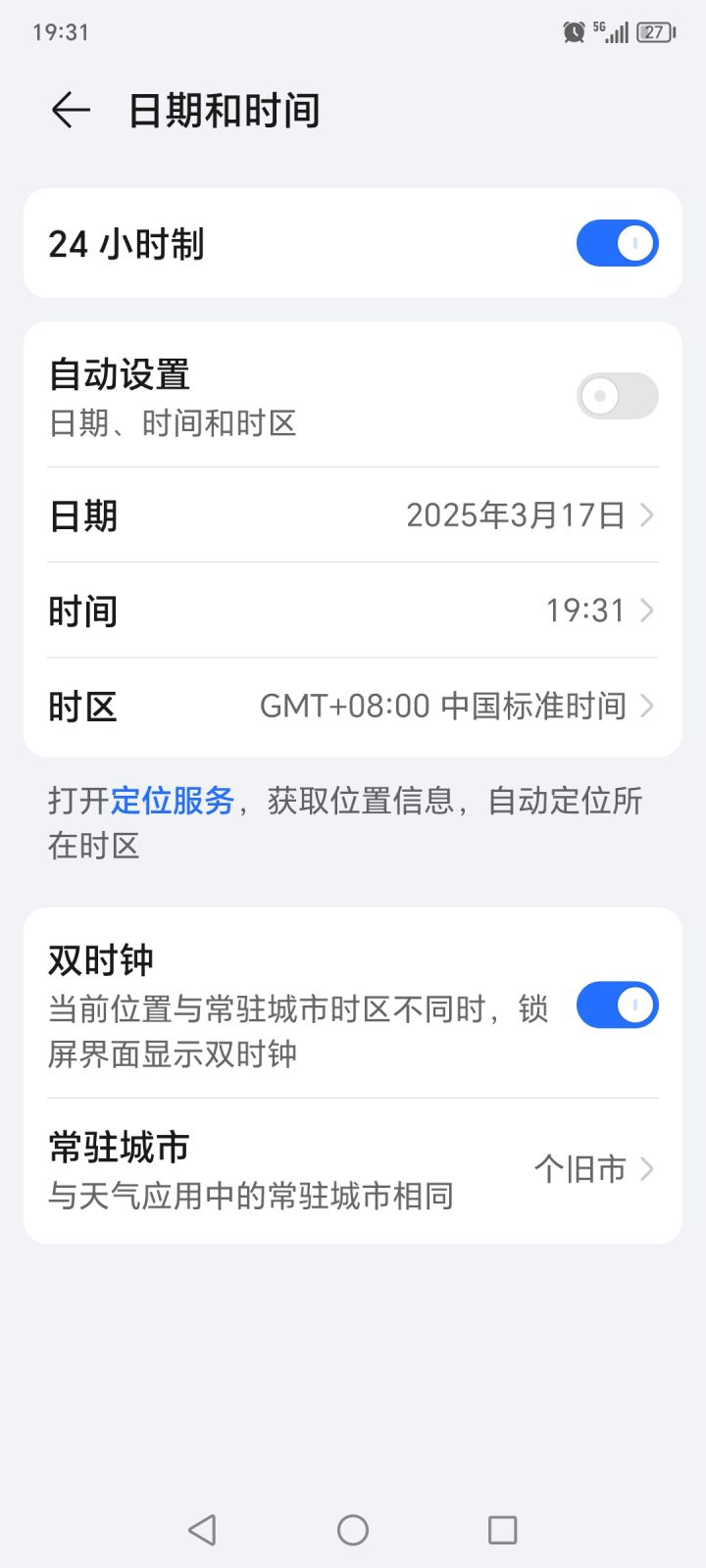The height and width of the screenshot is (1568, 706).
Task: Open the 时间 row showing 19:31
Action: coord(353,610)
